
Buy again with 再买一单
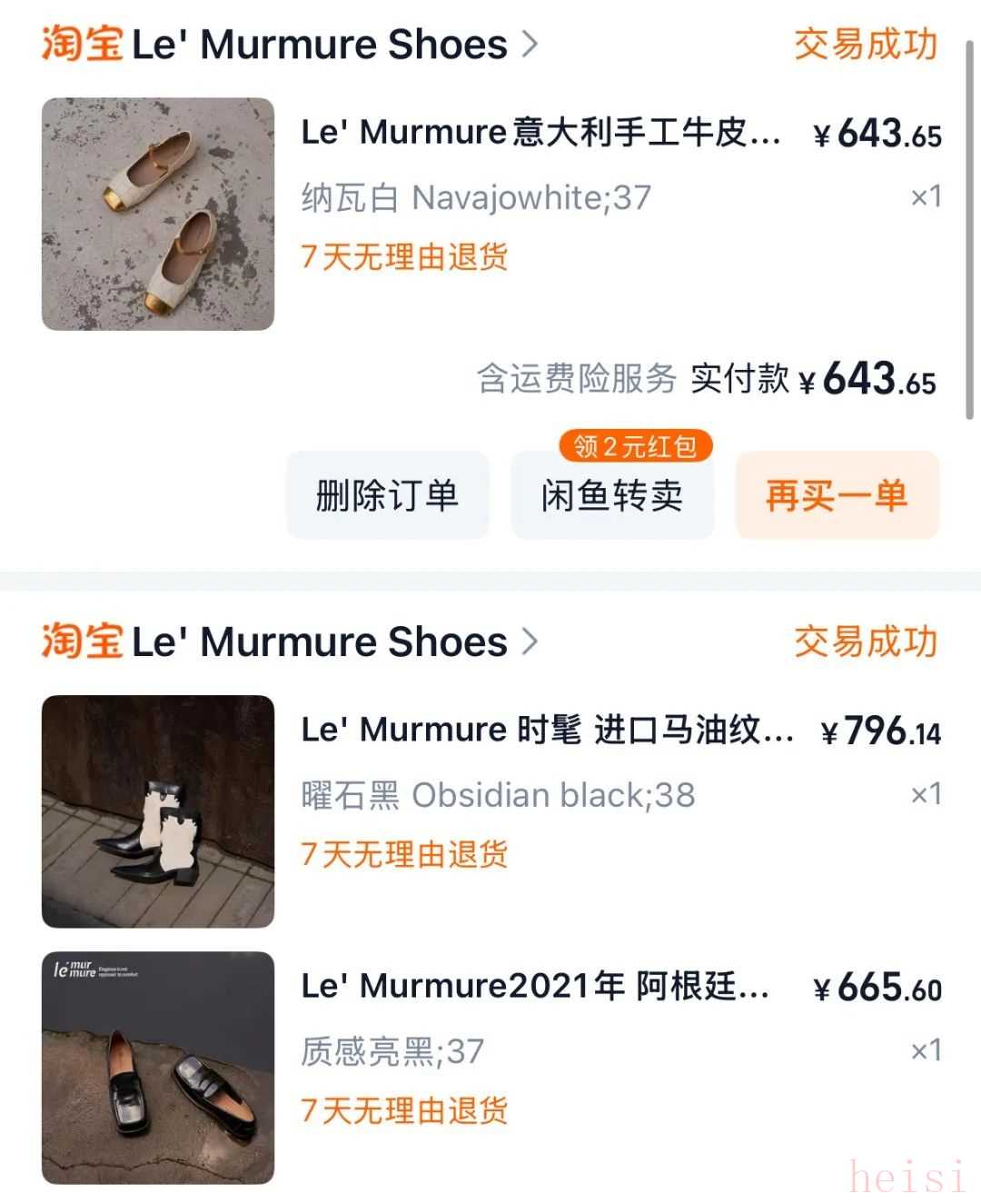click(x=837, y=496)
